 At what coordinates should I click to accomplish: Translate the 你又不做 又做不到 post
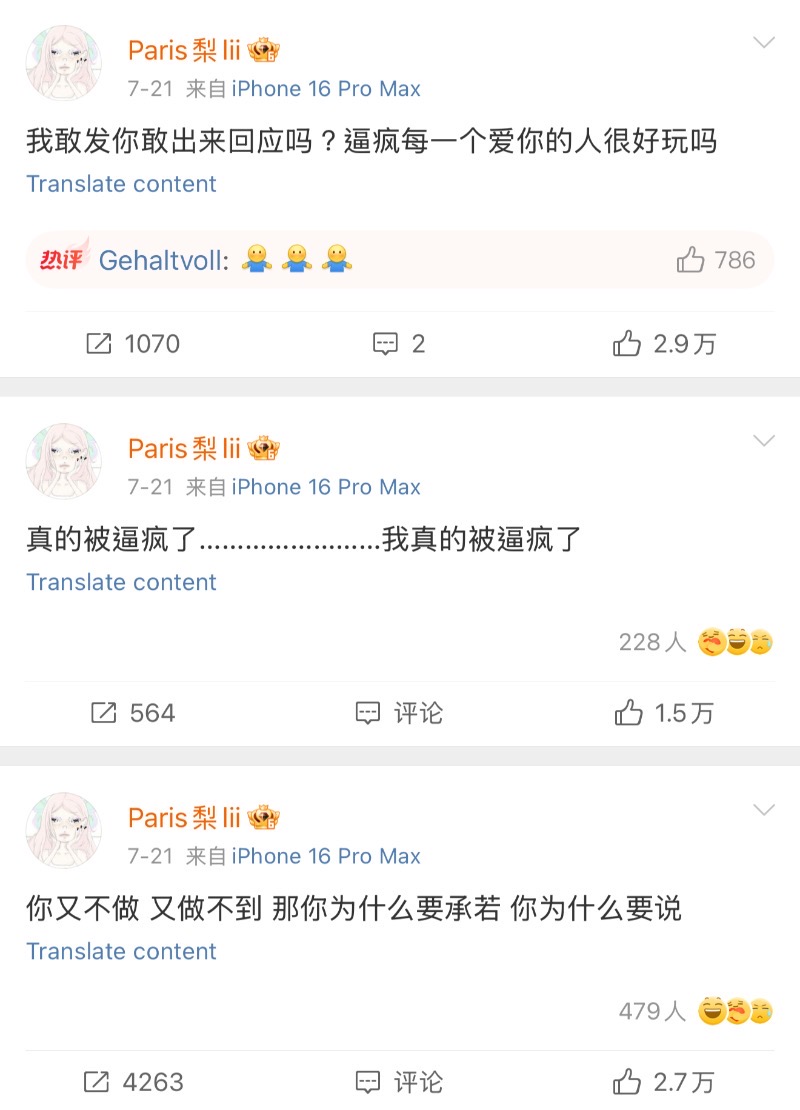coord(121,951)
